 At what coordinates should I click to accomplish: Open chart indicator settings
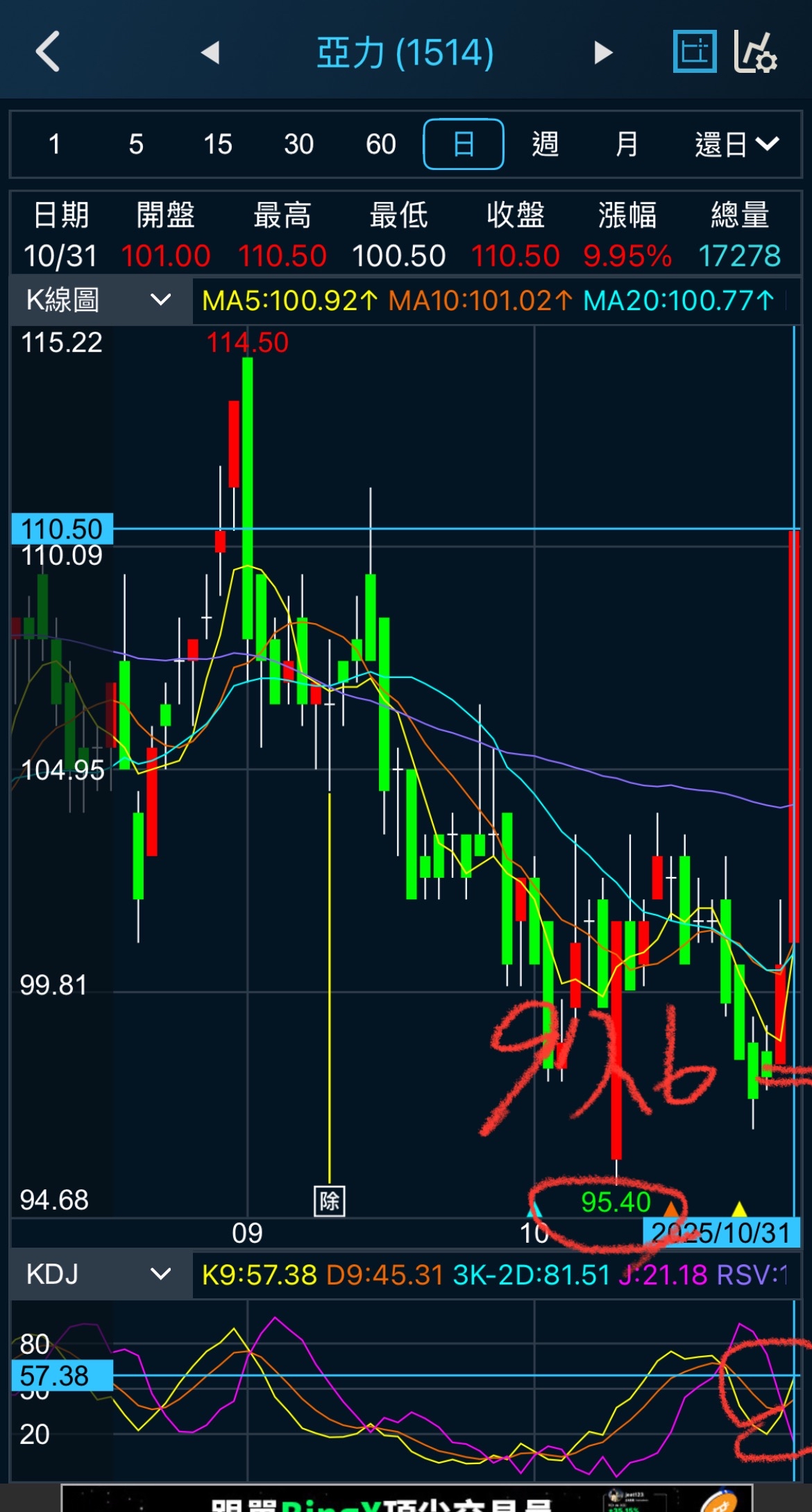tap(756, 51)
